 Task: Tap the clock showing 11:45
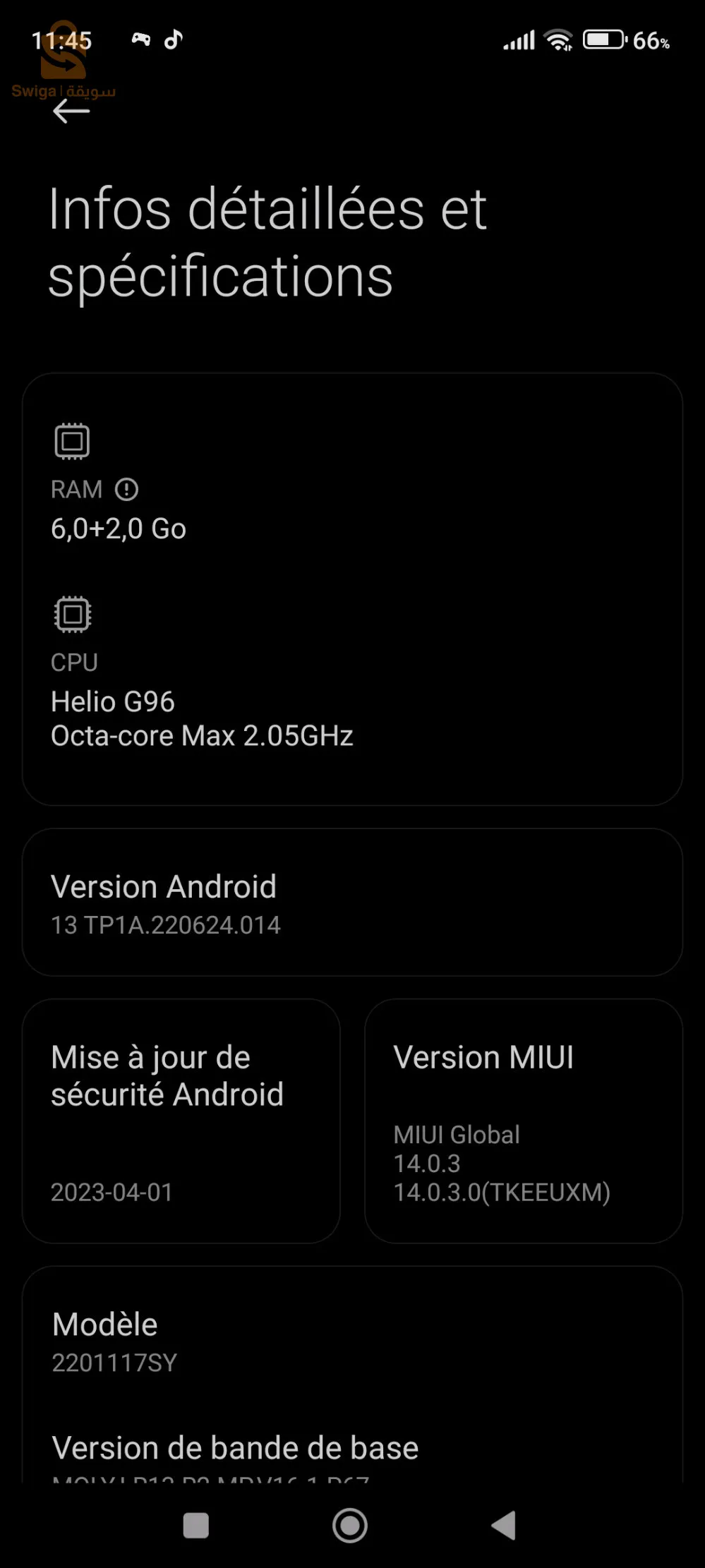point(62,40)
